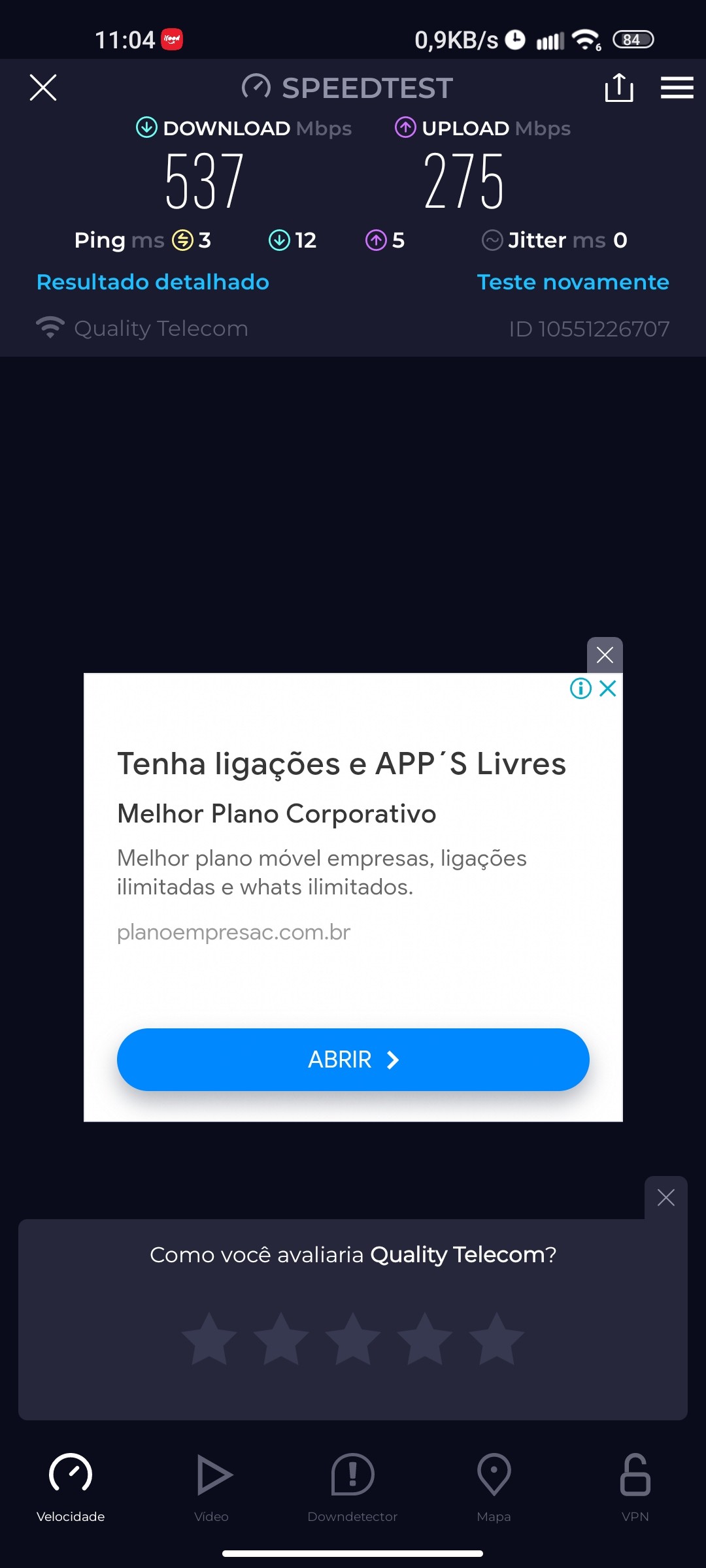Open the hamburger menu
Viewport: 706px width, 1568px height.
(677, 88)
